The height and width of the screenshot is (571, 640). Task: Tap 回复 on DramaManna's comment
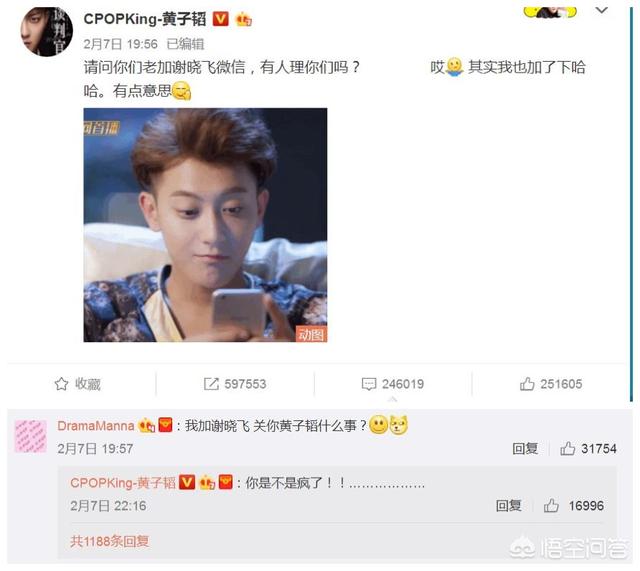click(525, 449)
